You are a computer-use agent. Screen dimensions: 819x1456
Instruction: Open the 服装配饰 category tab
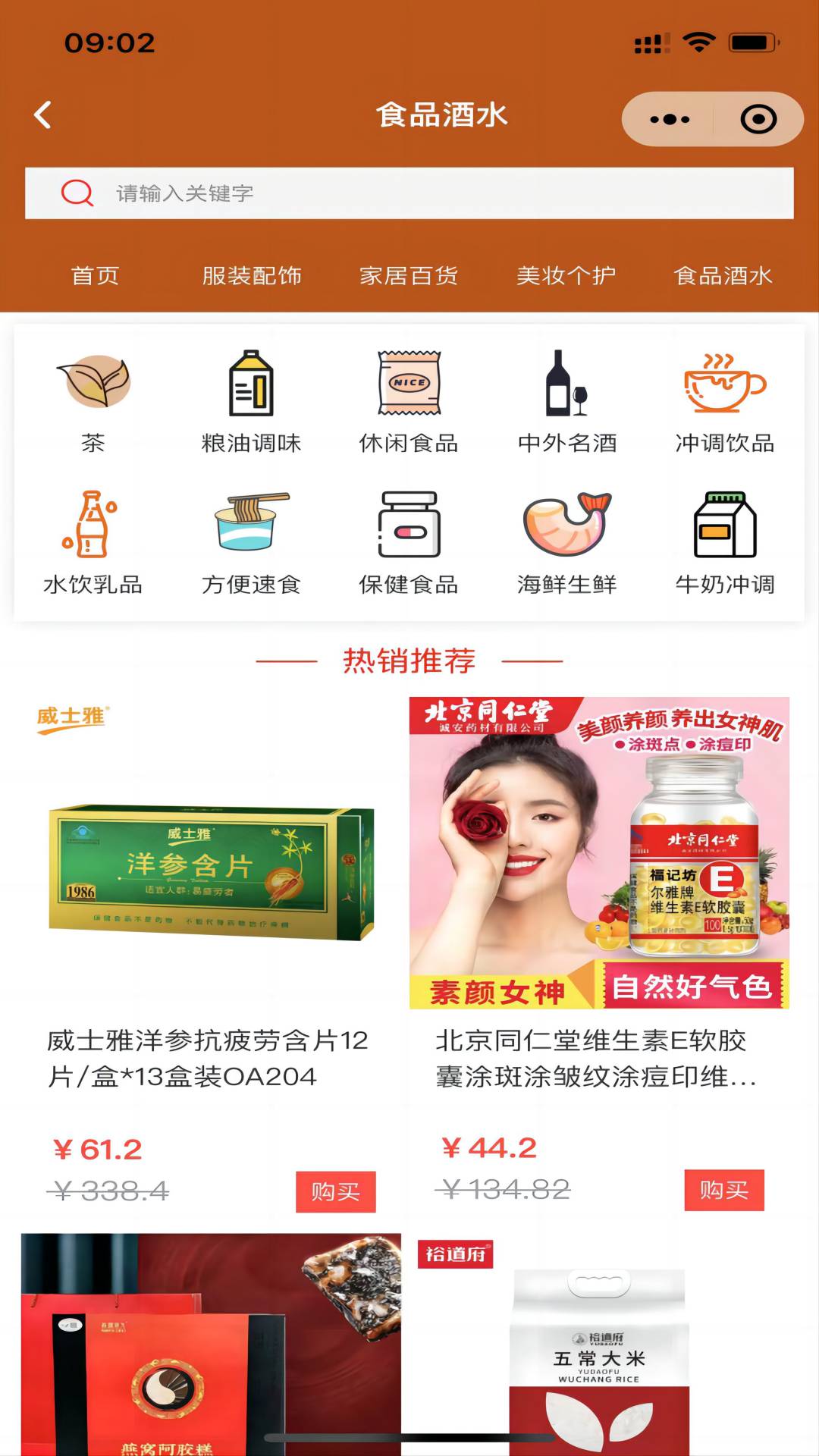(x=251, y=277)
